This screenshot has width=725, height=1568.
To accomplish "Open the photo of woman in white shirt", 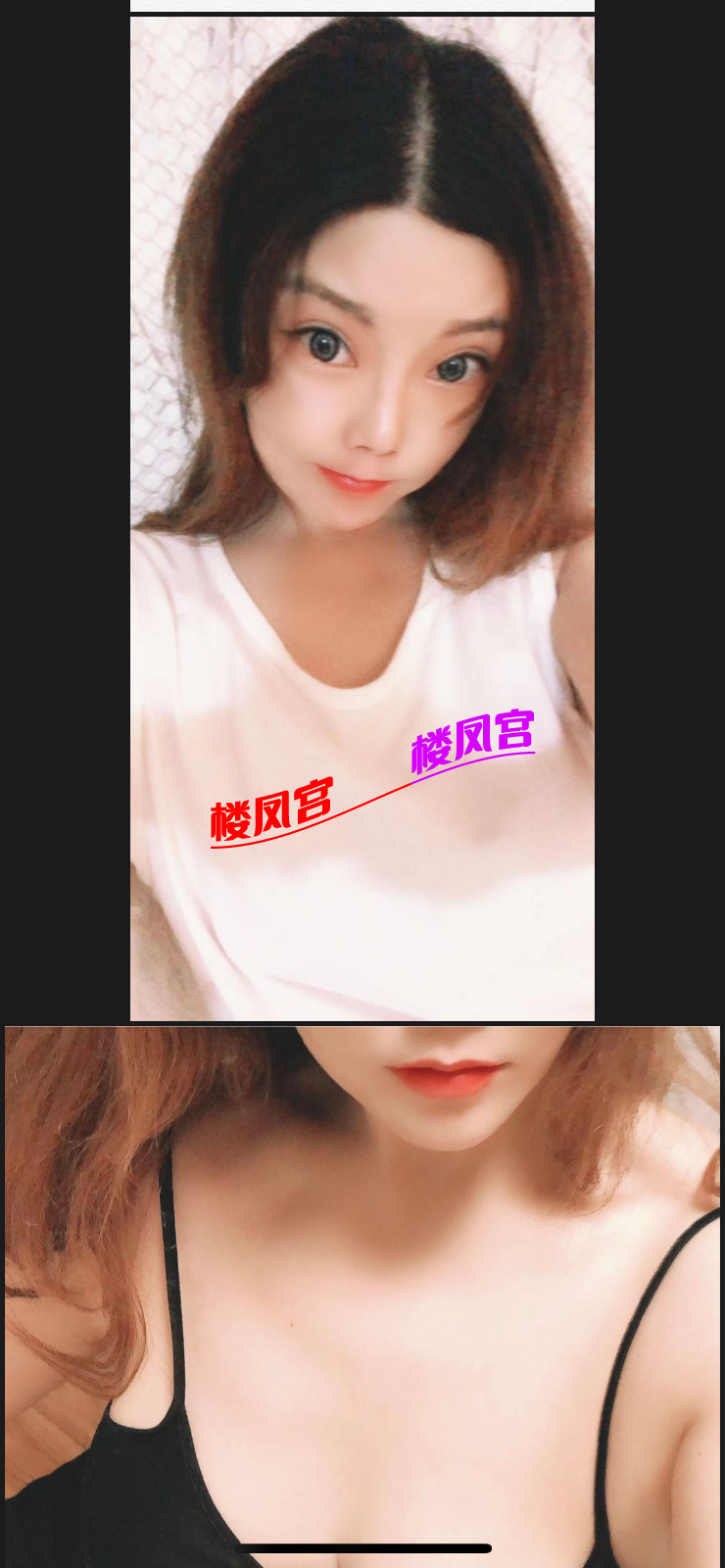I will [362, 518].
